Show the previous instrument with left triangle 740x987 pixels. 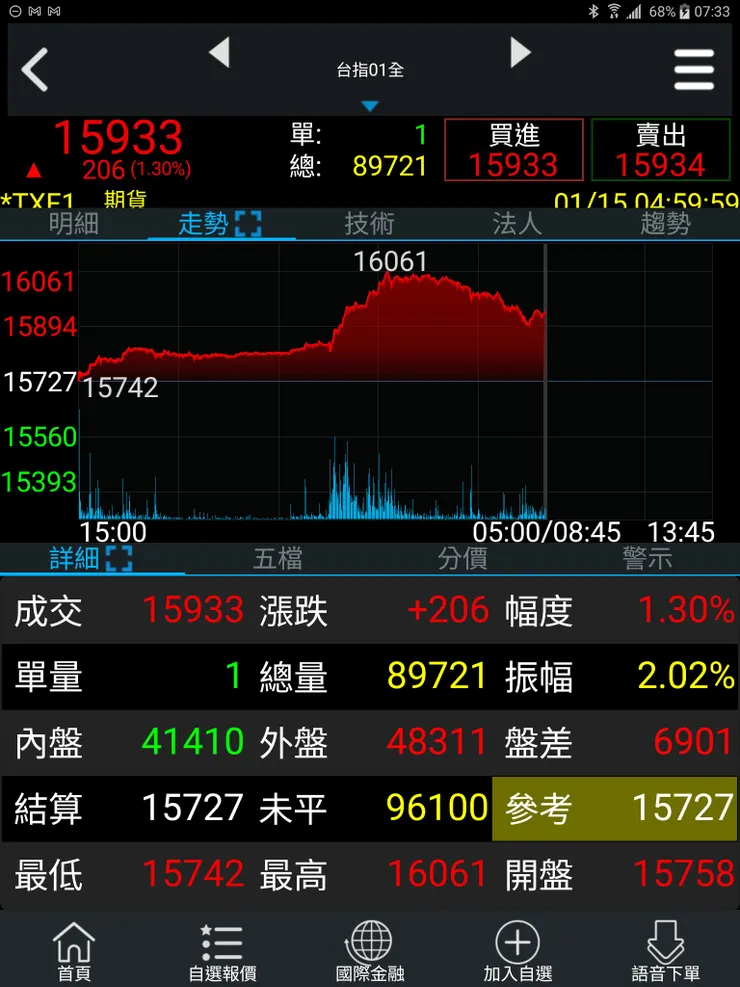[x=220, y=52]
